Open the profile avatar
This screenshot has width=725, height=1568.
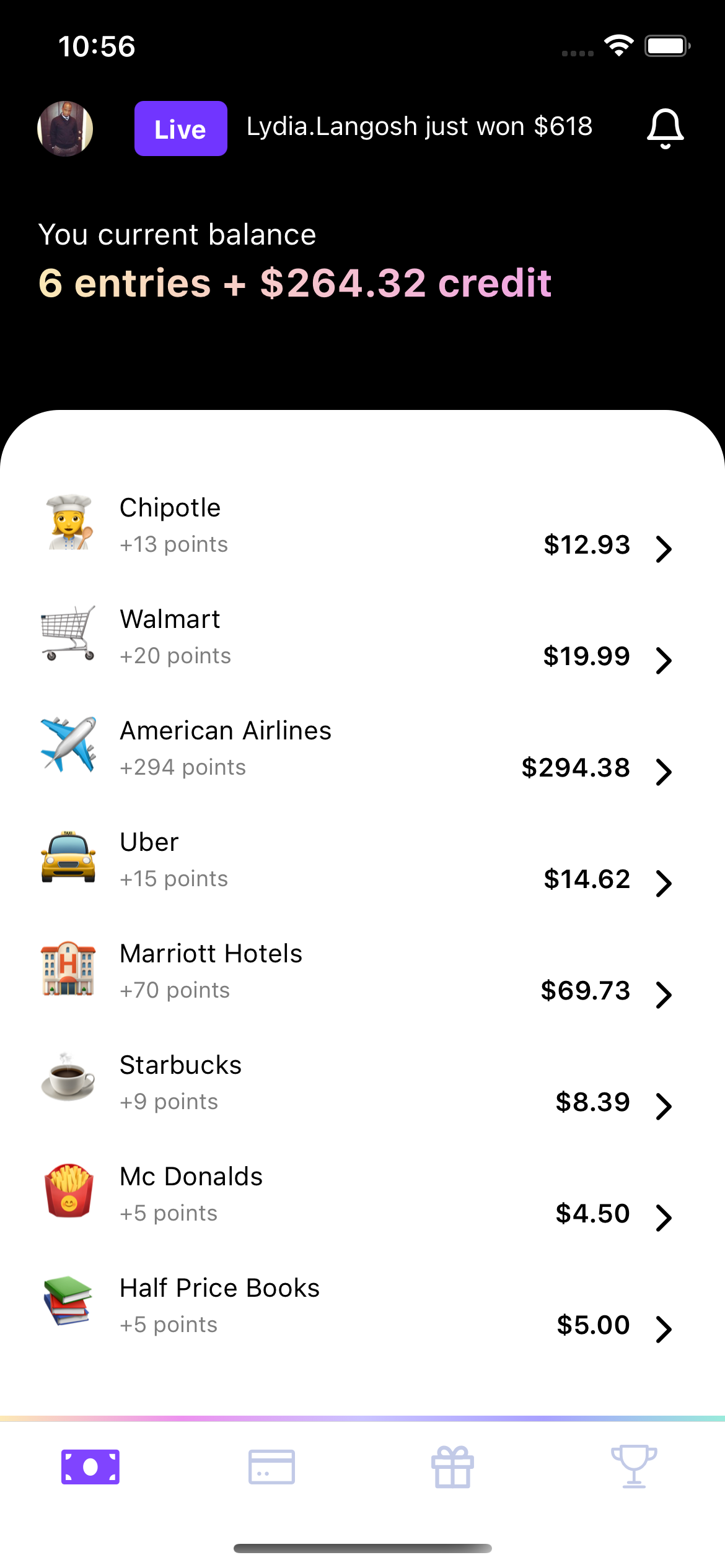pos(65,128)
